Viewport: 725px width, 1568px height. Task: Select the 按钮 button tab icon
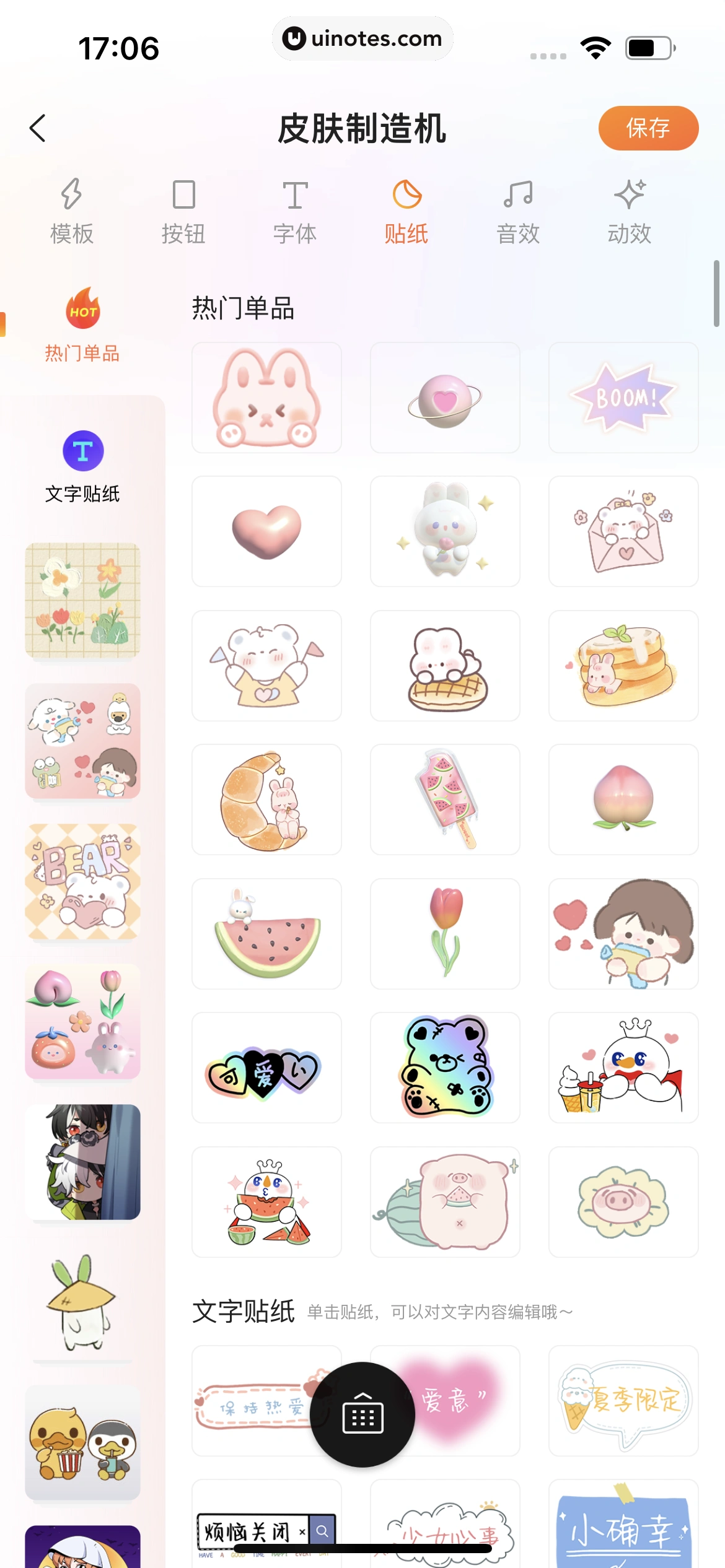pyautogui.click(x=183, y=211)
